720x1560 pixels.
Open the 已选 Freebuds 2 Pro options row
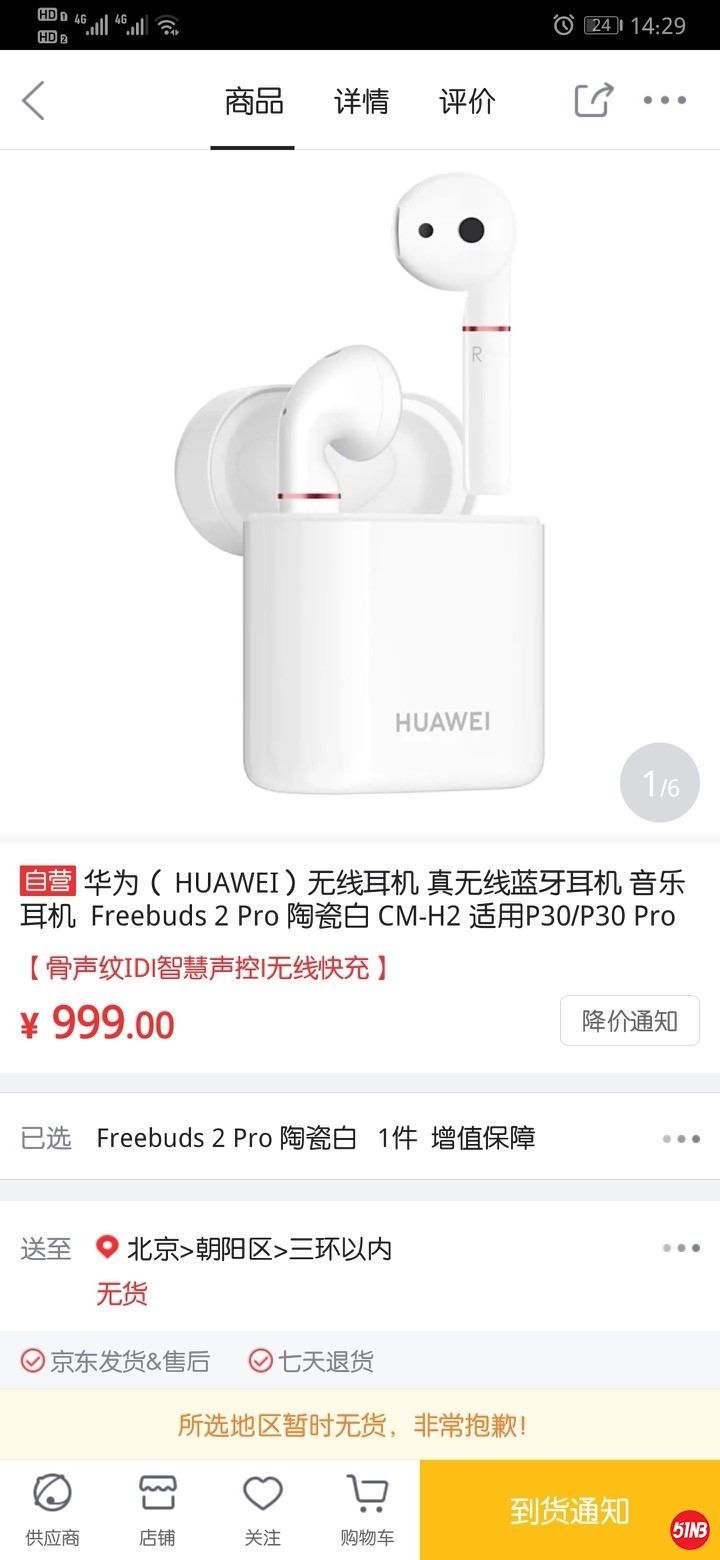click(360, 1138)
